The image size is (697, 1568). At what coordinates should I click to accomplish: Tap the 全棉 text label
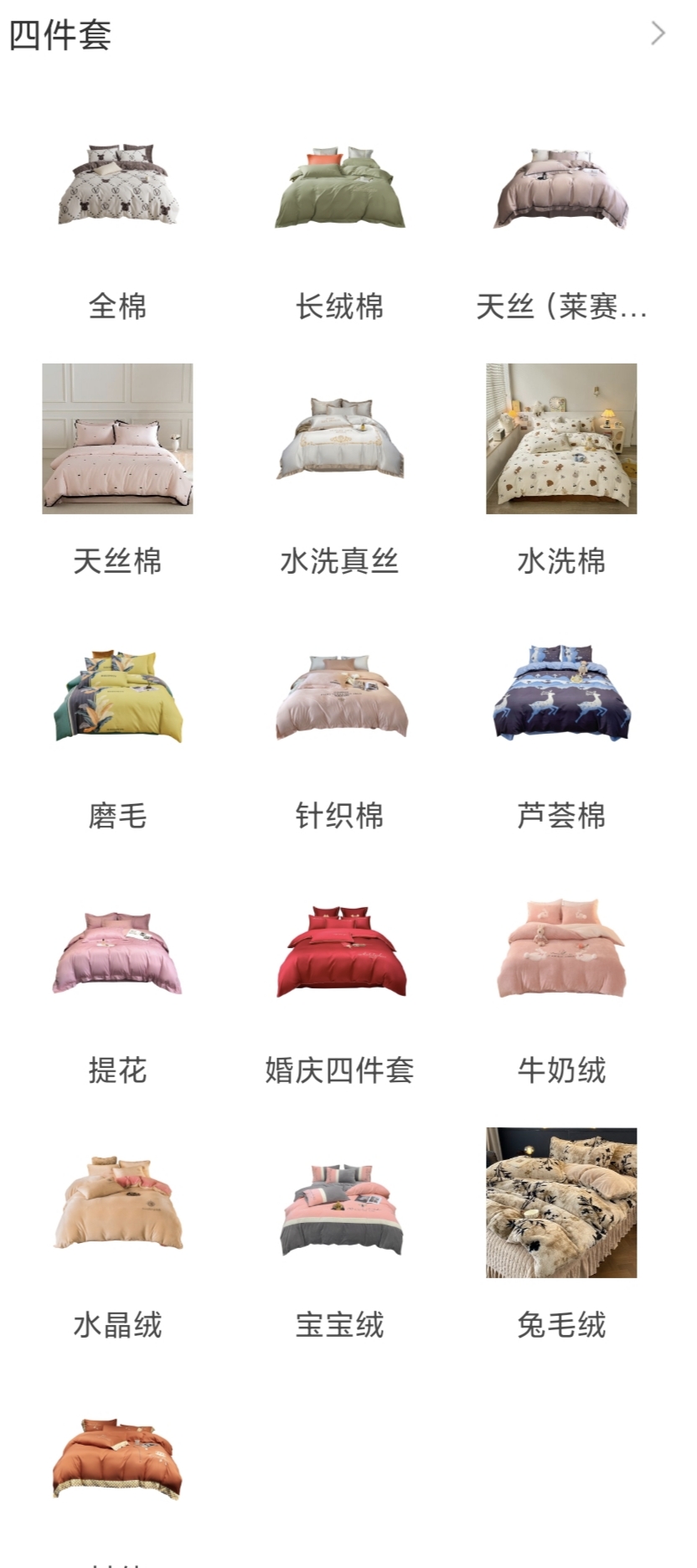117,307
